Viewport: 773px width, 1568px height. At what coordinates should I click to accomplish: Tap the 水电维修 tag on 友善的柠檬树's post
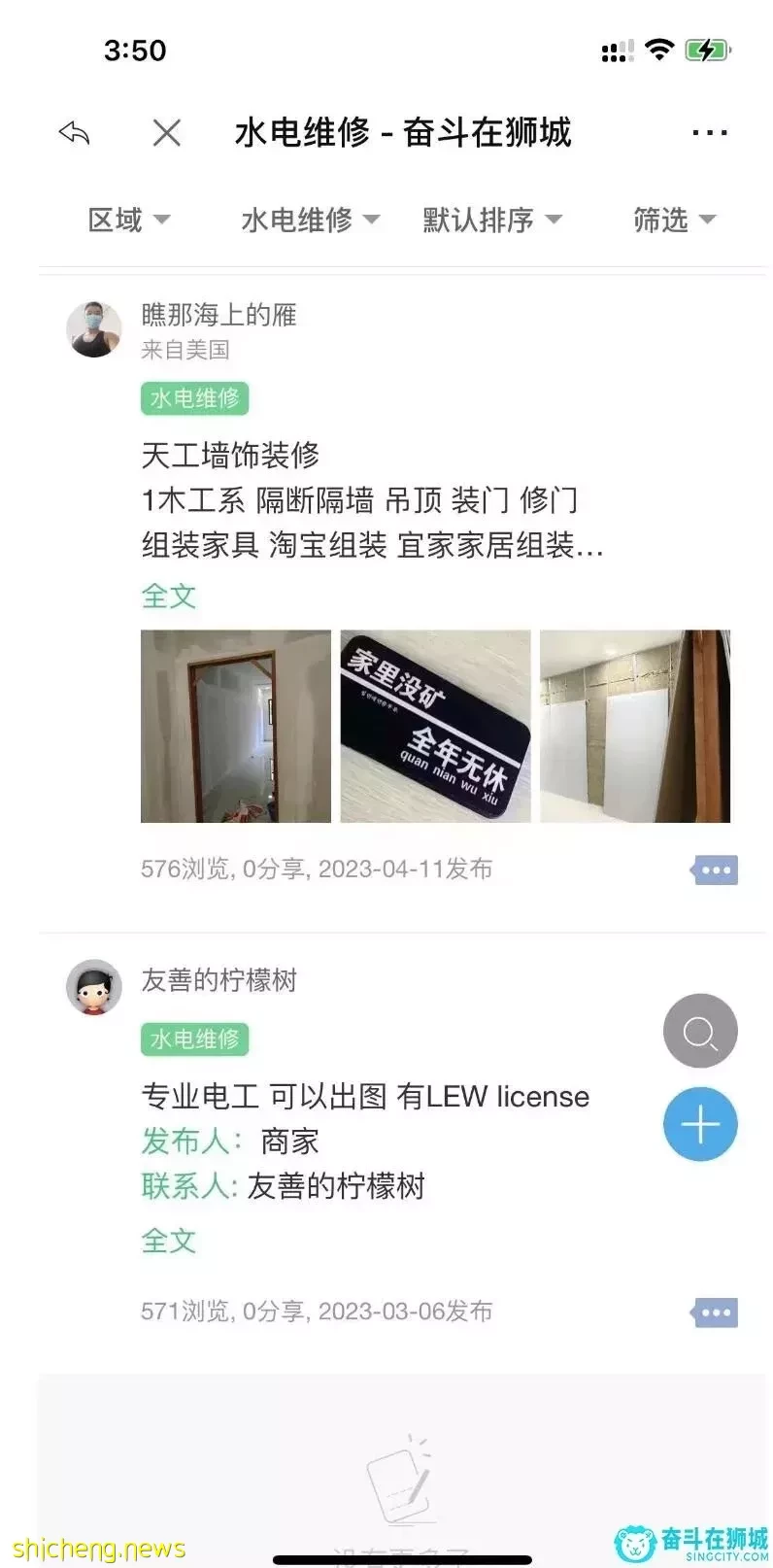195,1039
